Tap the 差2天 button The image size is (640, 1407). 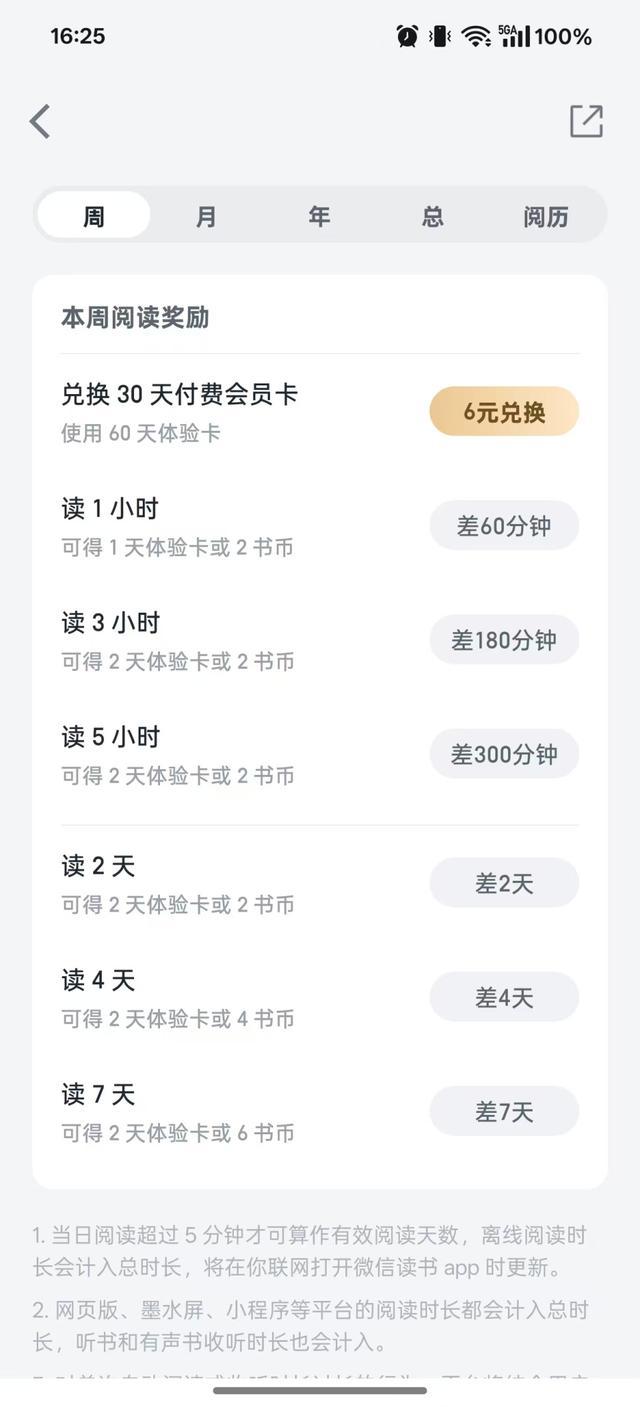504,883
